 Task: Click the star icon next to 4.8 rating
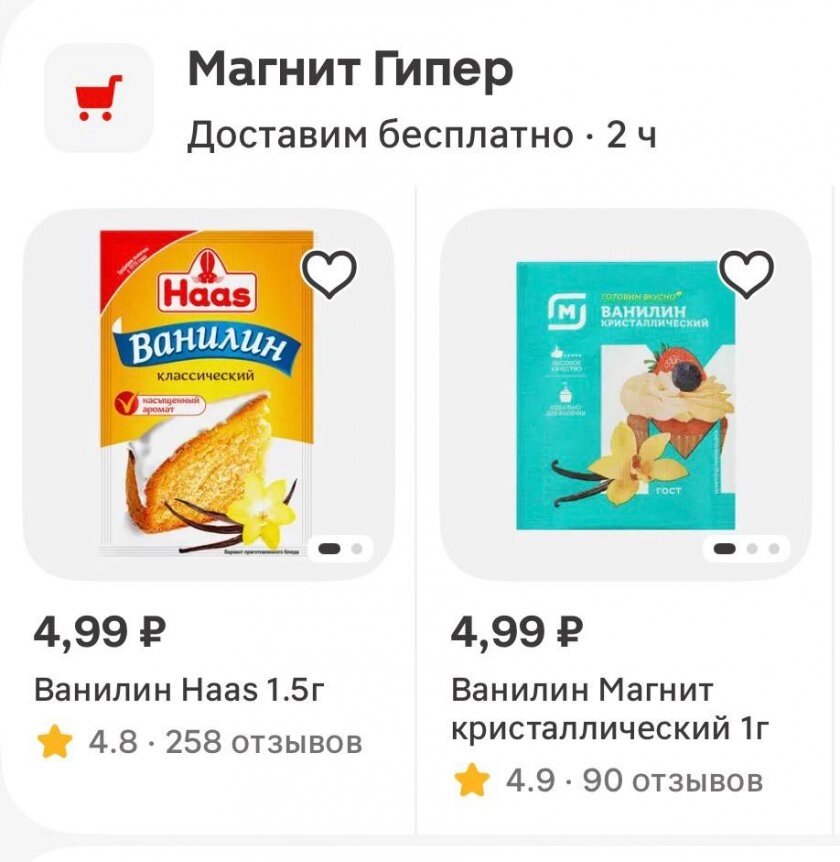[x=57, y=740]
